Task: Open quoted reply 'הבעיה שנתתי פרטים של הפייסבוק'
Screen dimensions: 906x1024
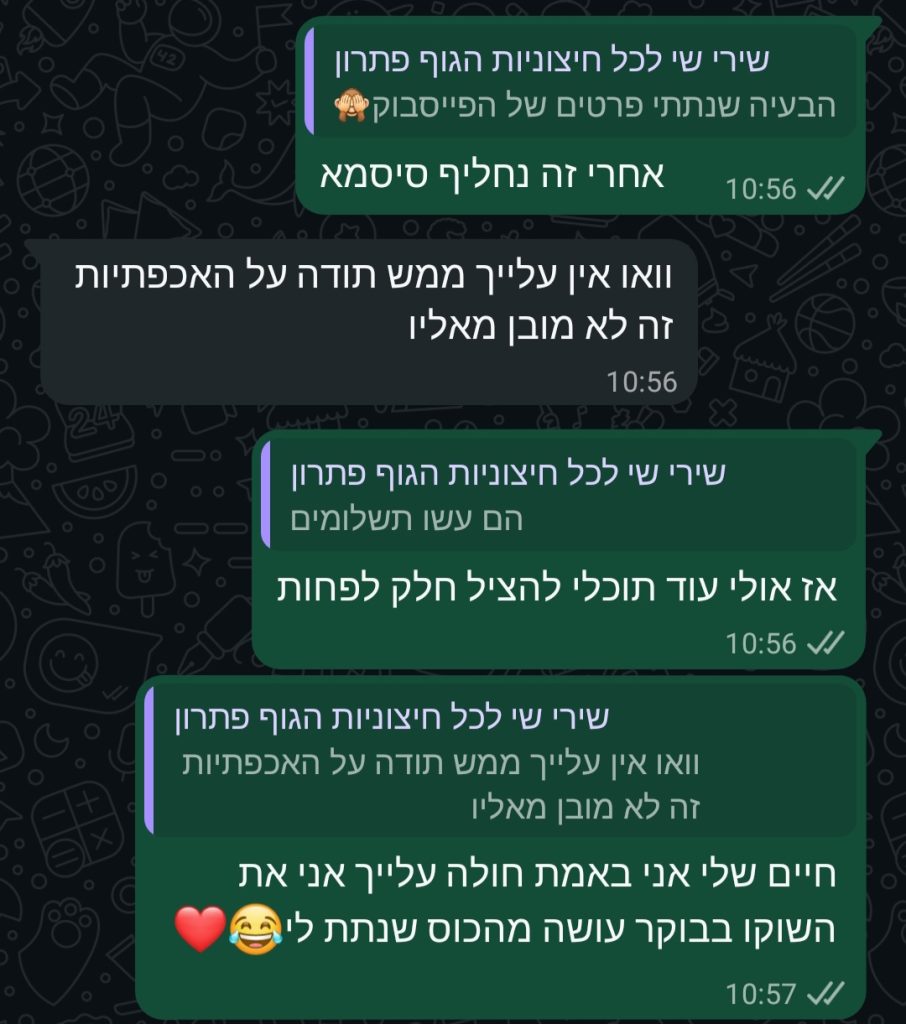Action: point(583,82)
